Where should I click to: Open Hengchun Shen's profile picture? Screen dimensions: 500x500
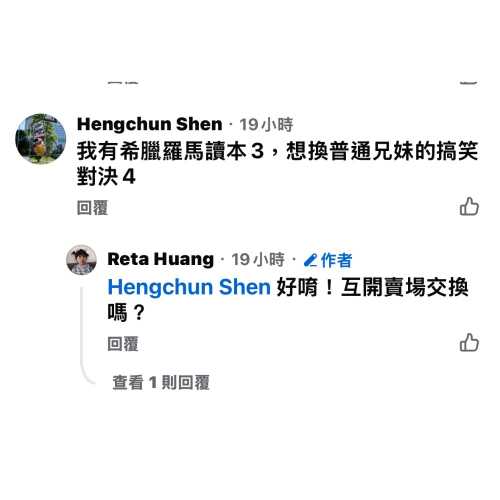(x=41, y=139)
